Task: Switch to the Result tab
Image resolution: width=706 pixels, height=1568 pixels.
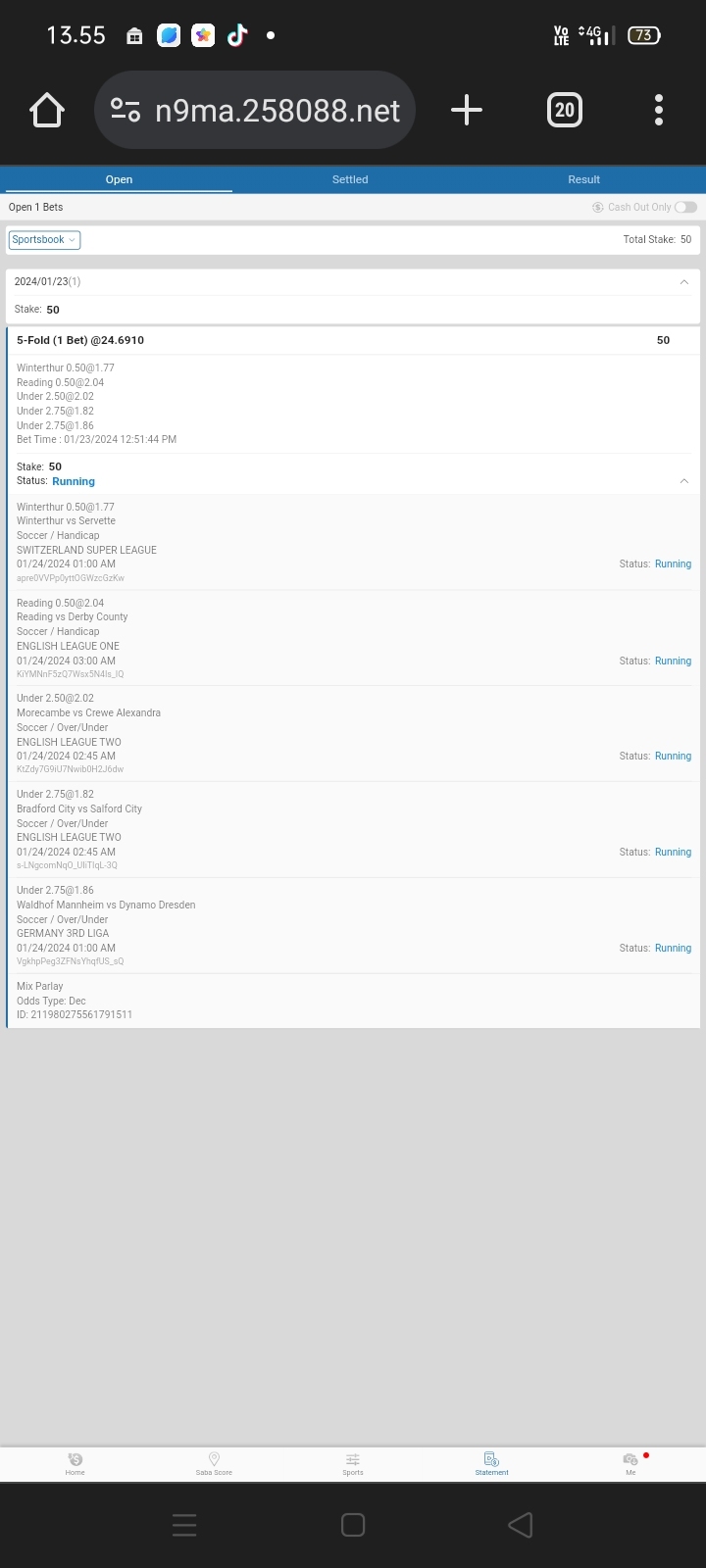Action: [583, 179]
